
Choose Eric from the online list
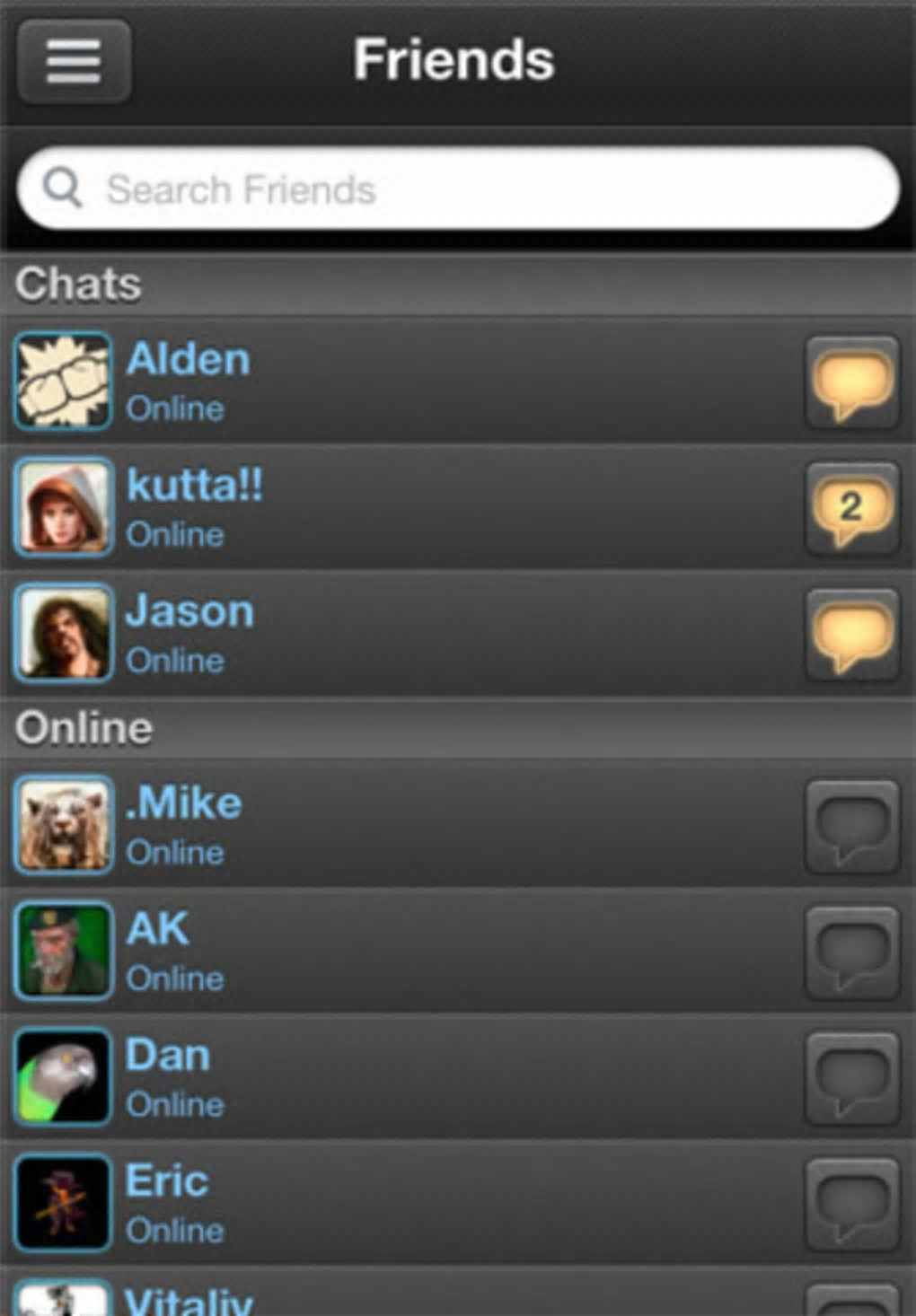[x=404, y=1204]
